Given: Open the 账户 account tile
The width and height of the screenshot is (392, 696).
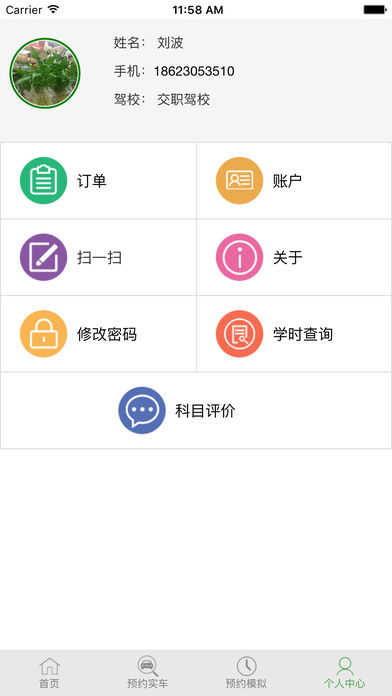Looking at the screenshot, I should [294, 181].
